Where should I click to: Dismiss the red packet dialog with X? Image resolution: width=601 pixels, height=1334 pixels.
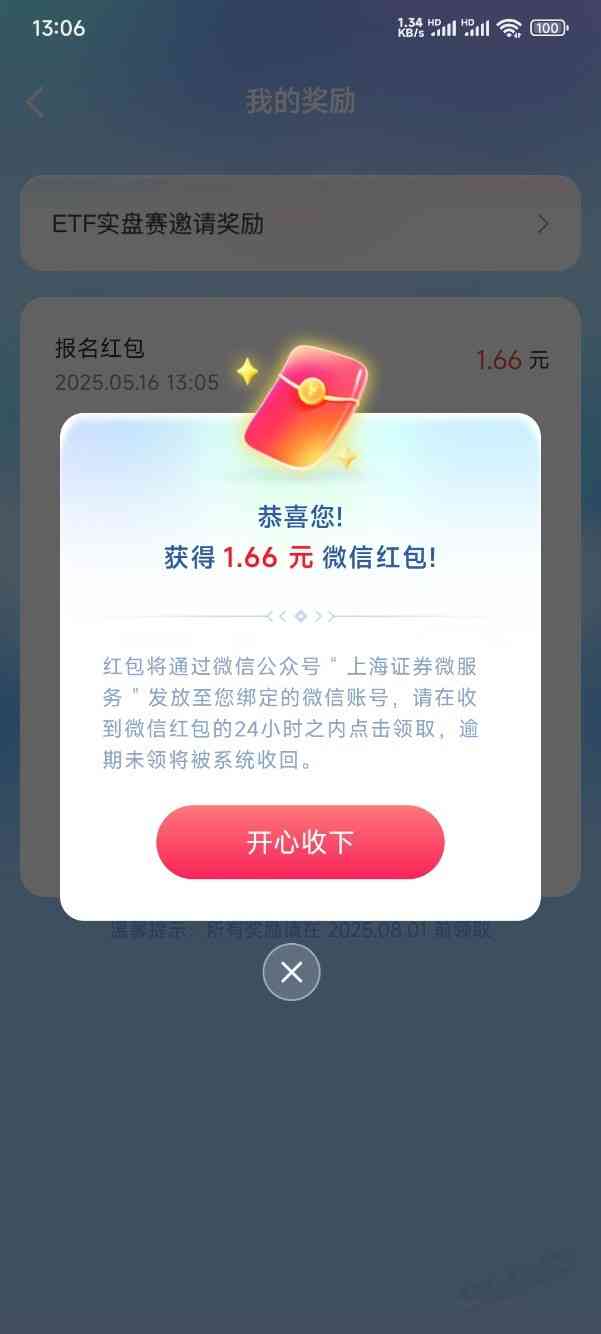coord(291,972)
